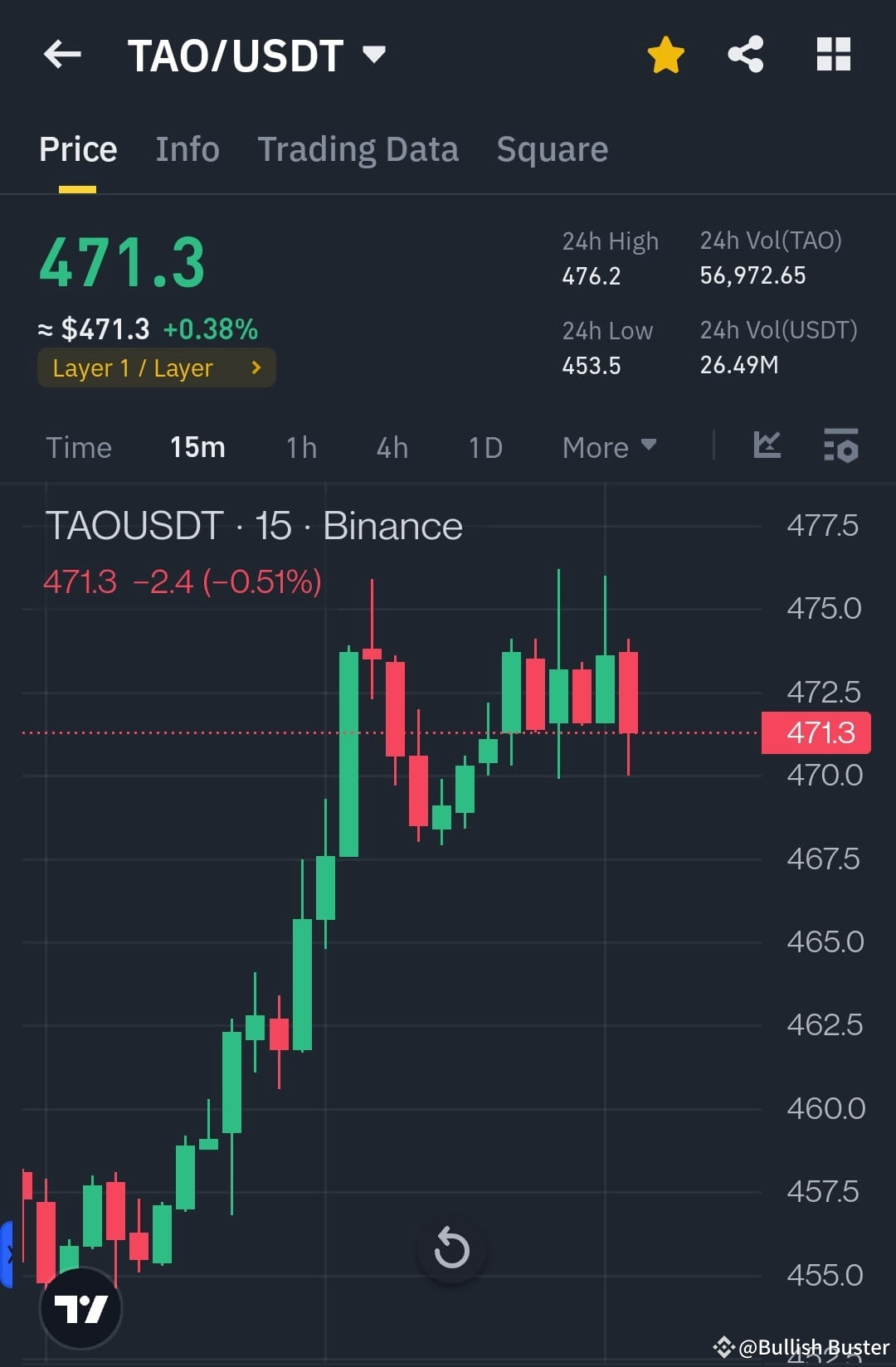Select the Info tab

click(x=187, y=149)
